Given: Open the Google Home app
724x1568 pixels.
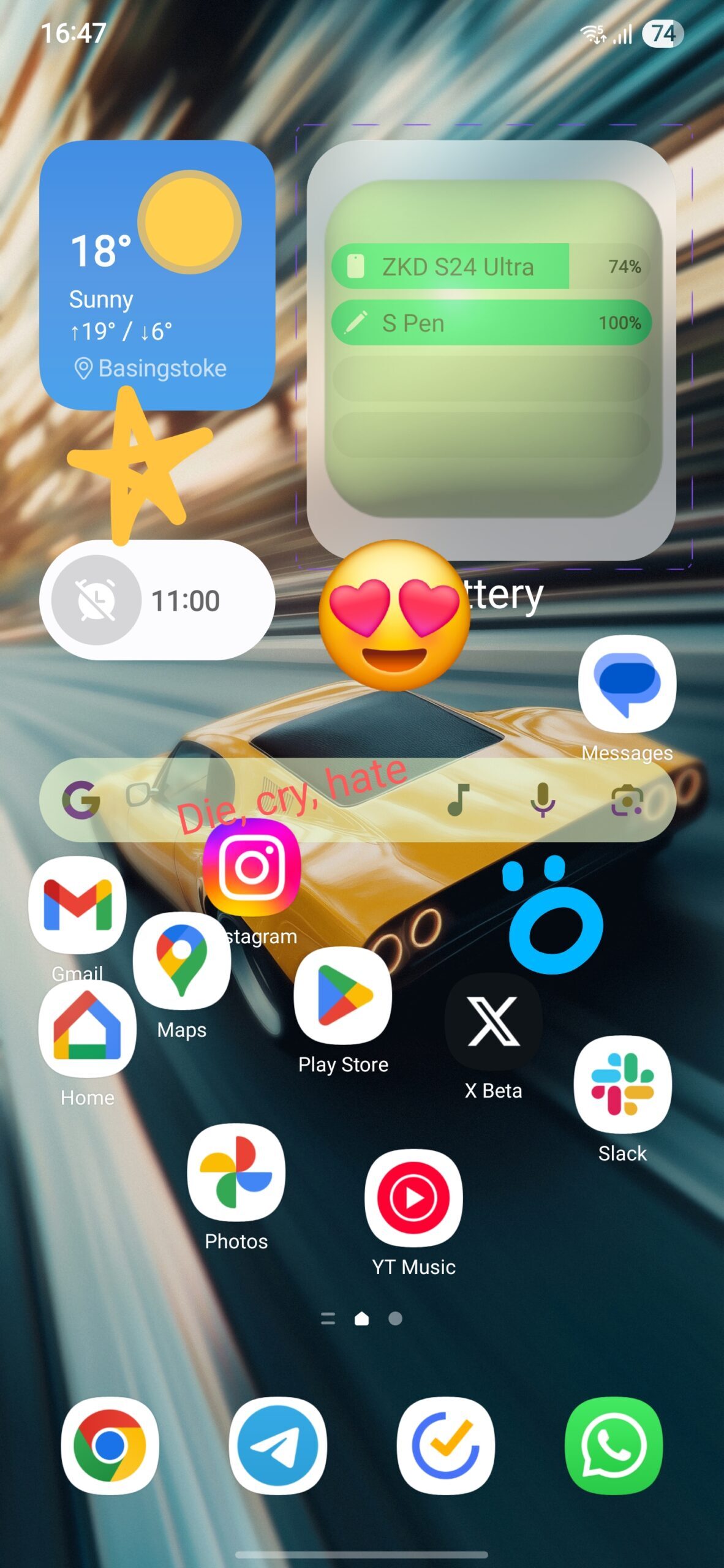Looking at the screenshot, I should (88, 1028).
